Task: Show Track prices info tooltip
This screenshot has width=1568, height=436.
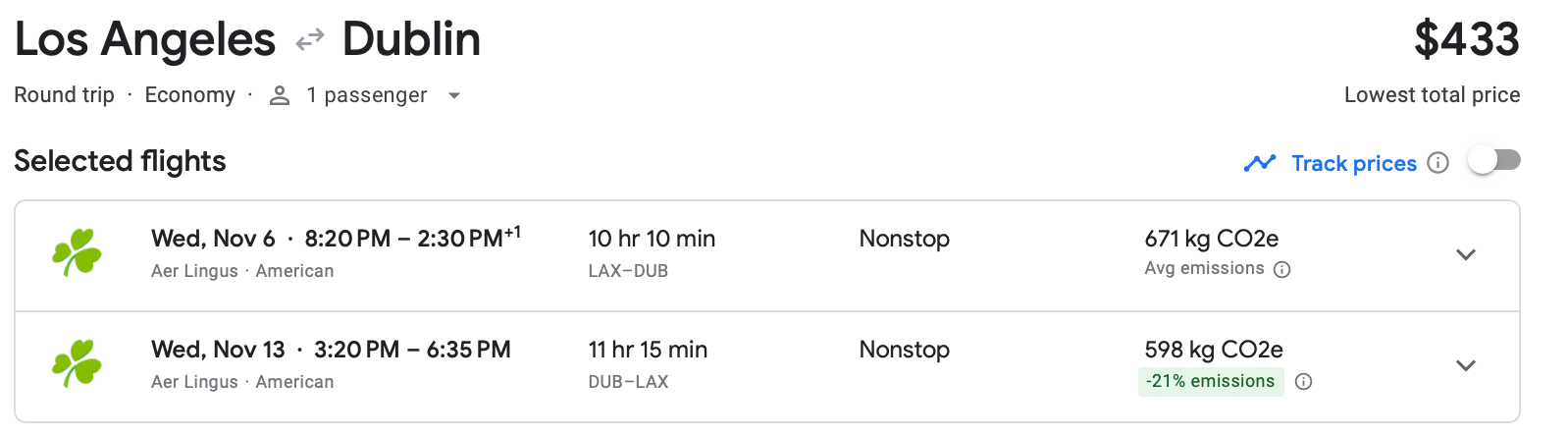Action: [x=1437, y=163]
